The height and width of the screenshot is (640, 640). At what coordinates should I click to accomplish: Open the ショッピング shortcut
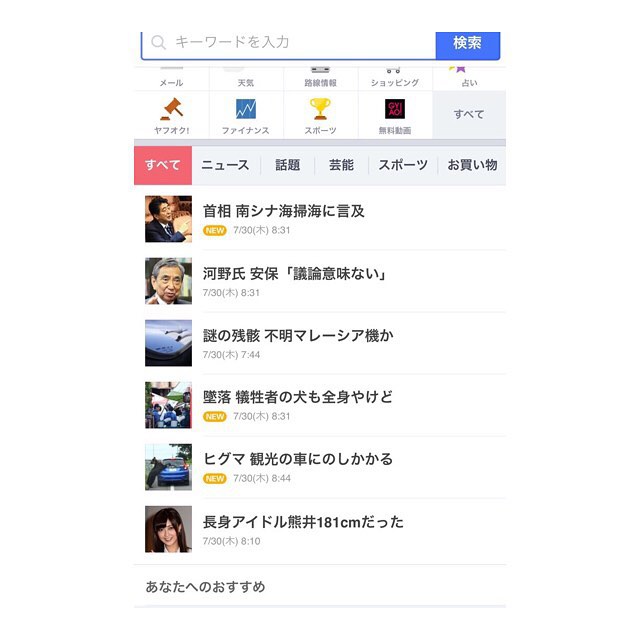coord(395,78)
